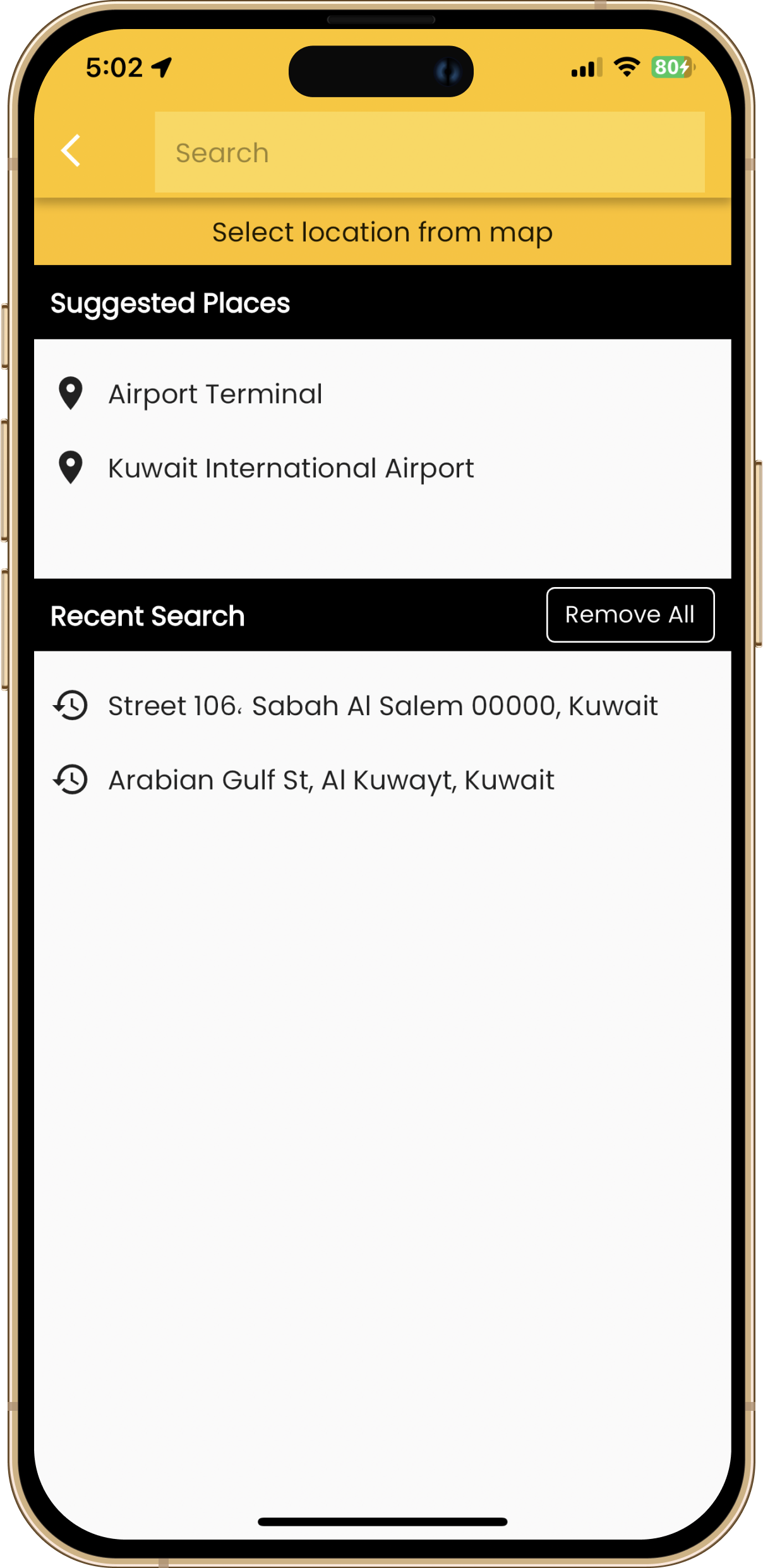Go back using the arrow icon
Screen dimensions: 763x1568
tap(71, 151)
